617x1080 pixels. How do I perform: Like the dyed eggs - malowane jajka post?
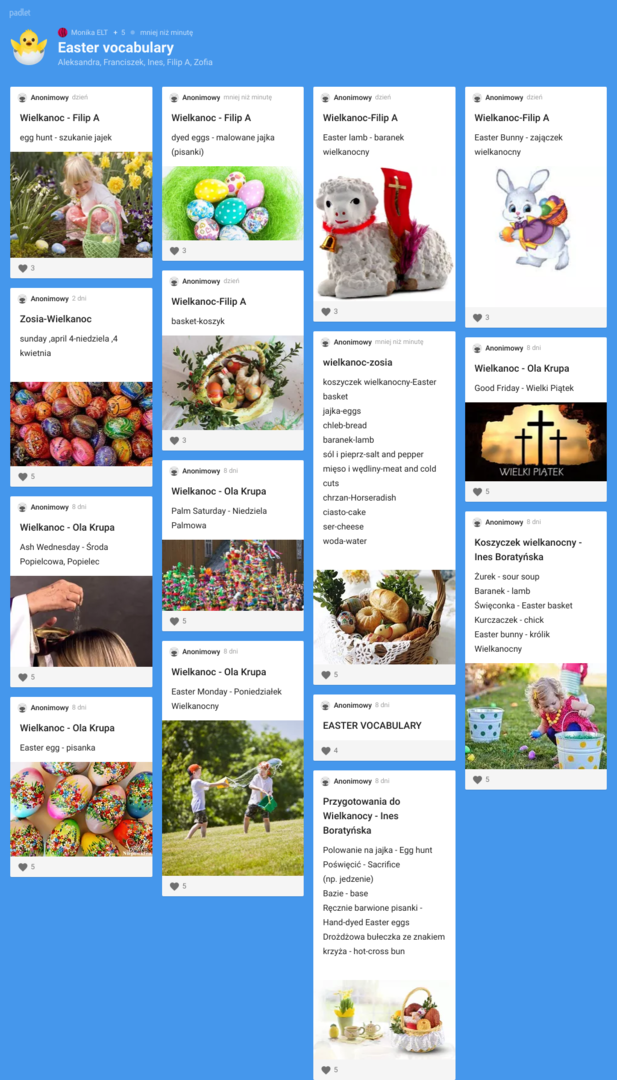[x=174, y=251]
